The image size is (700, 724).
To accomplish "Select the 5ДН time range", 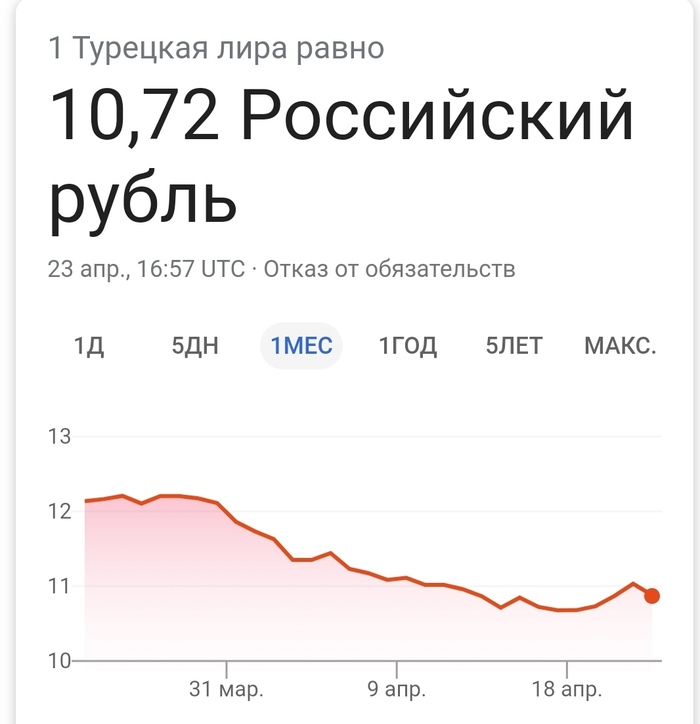I will click(195, 346).
